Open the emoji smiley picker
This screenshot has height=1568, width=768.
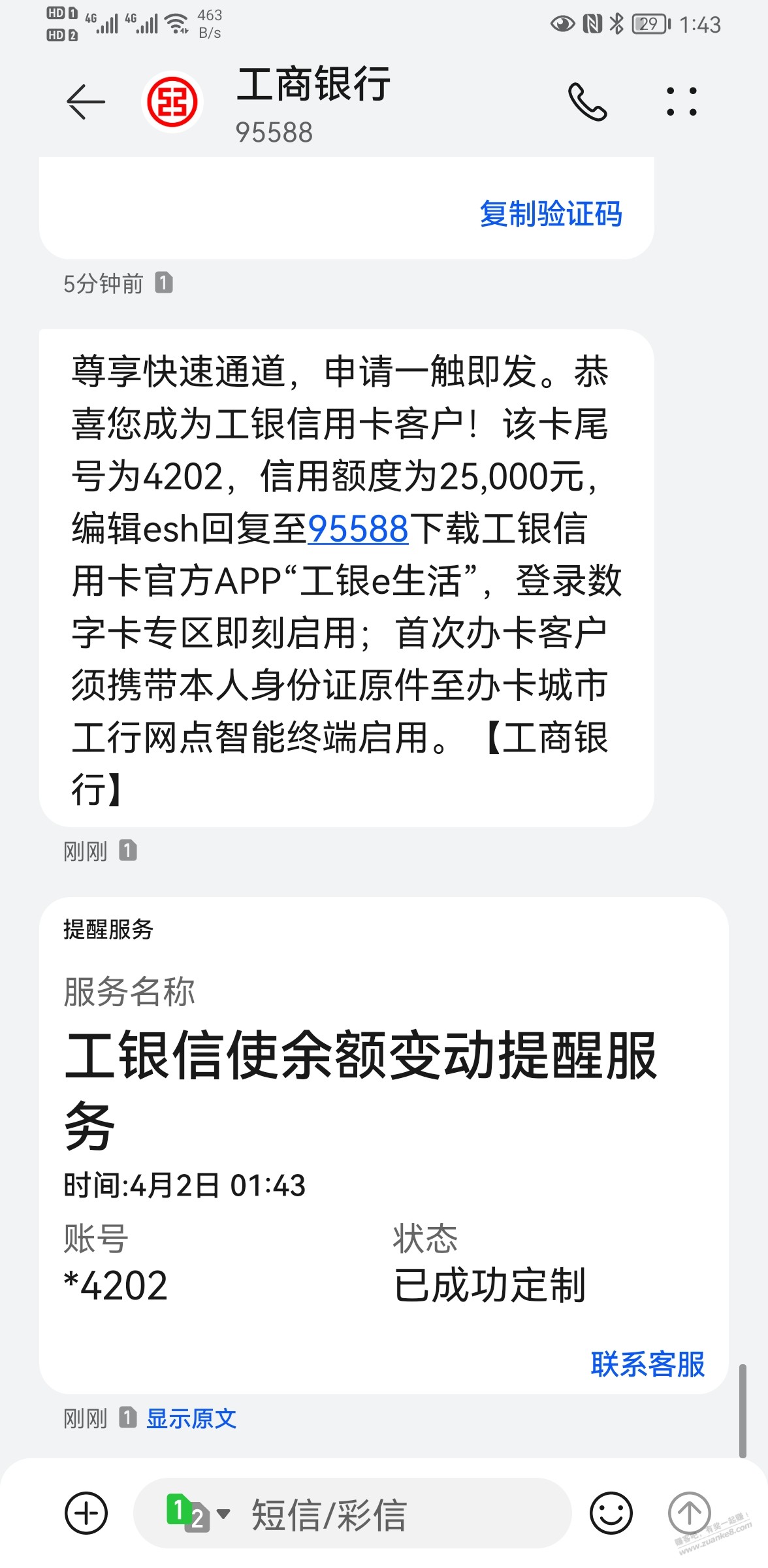(x=611, y=1513)
